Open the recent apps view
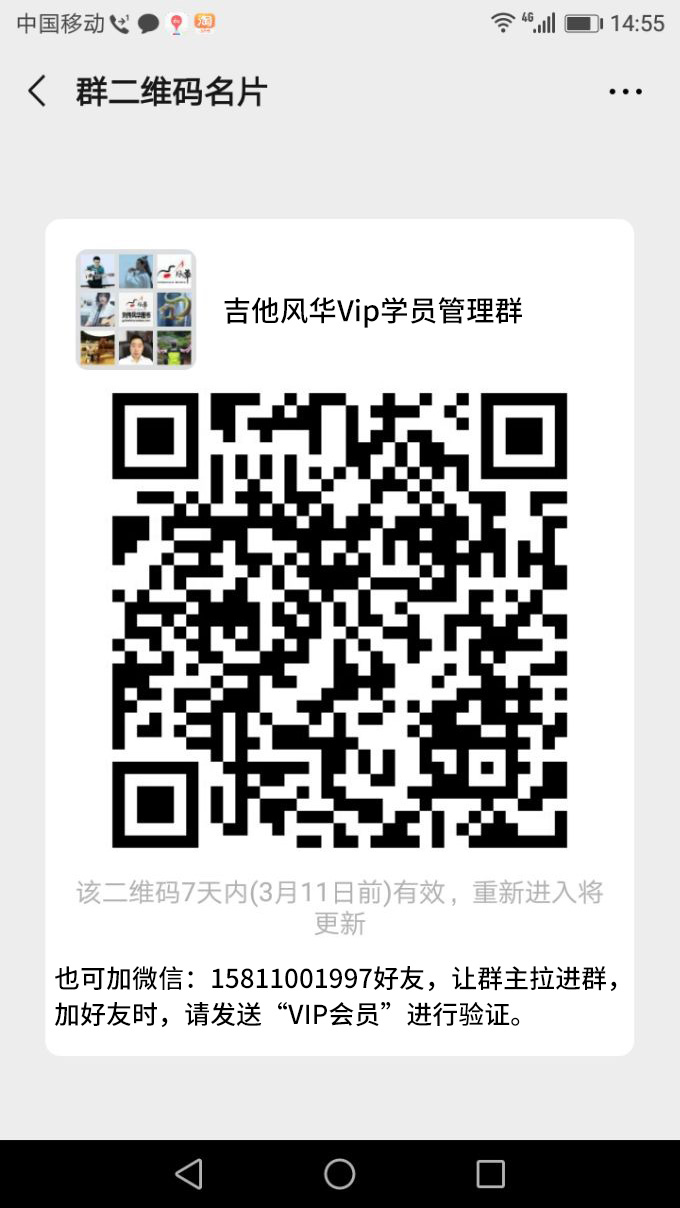 (x=490, y=1173)
